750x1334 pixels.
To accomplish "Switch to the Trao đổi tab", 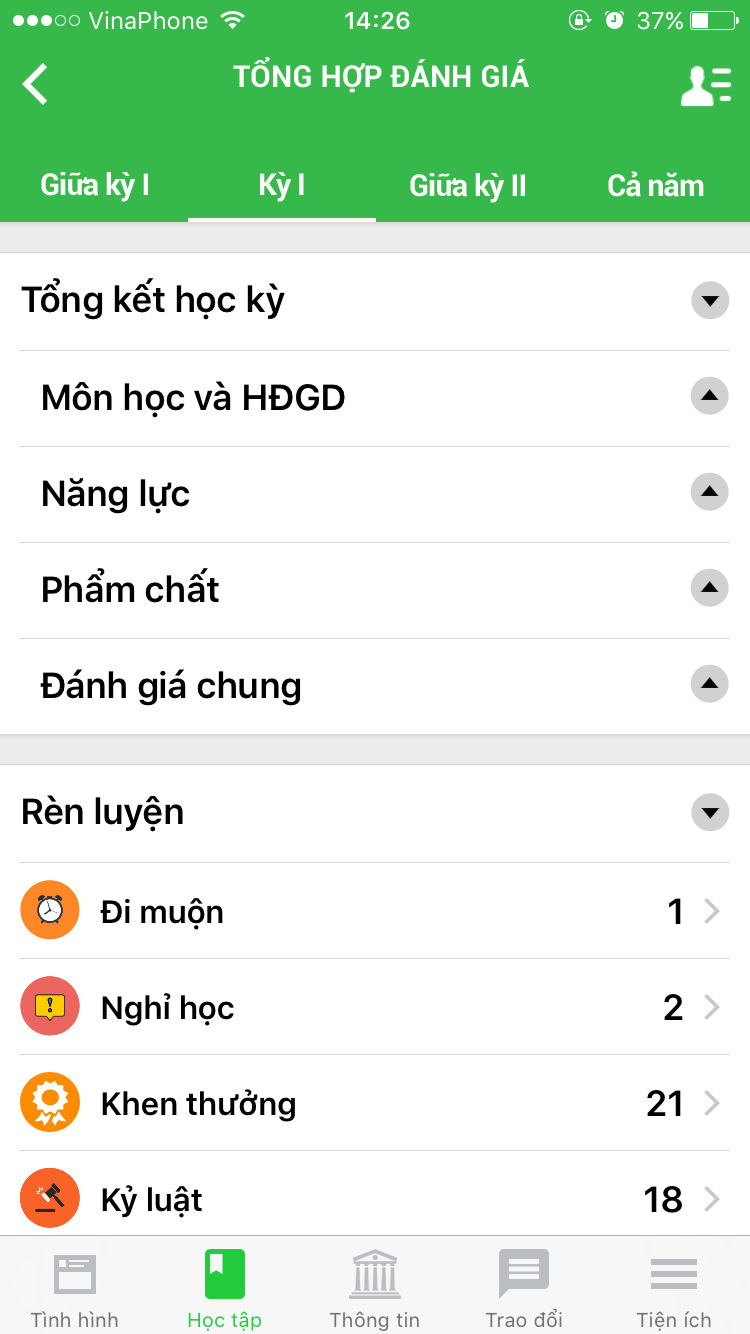I will 524,1288.
